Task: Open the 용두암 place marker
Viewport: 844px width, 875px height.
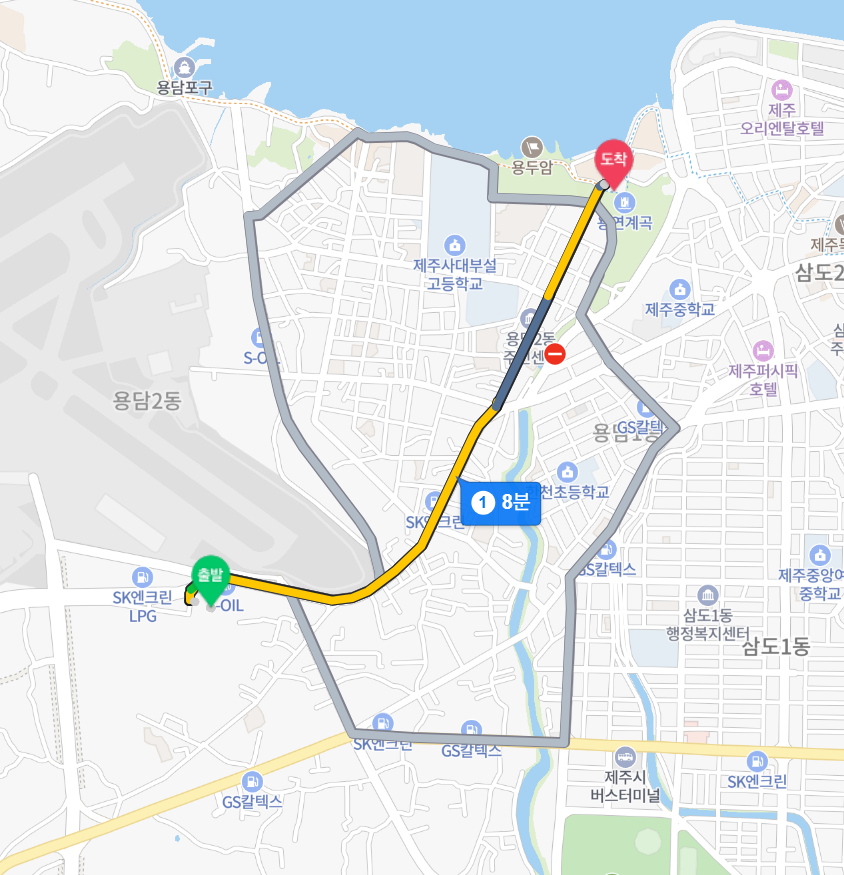Action: click(532, 147)
